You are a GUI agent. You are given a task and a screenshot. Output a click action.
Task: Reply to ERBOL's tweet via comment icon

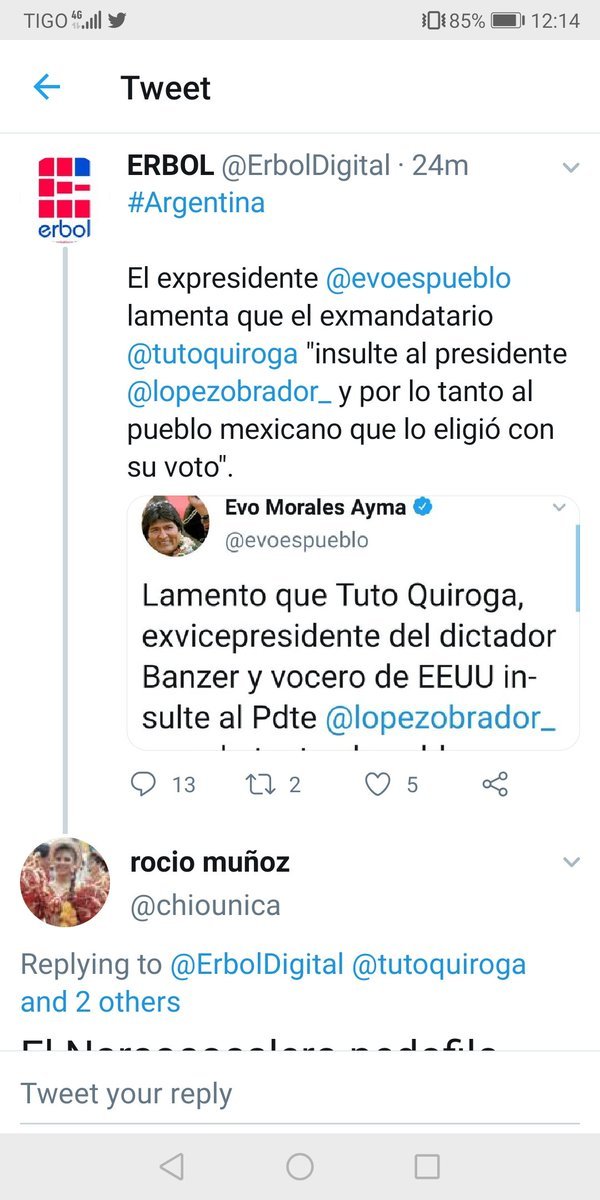(x=145, y=784)
